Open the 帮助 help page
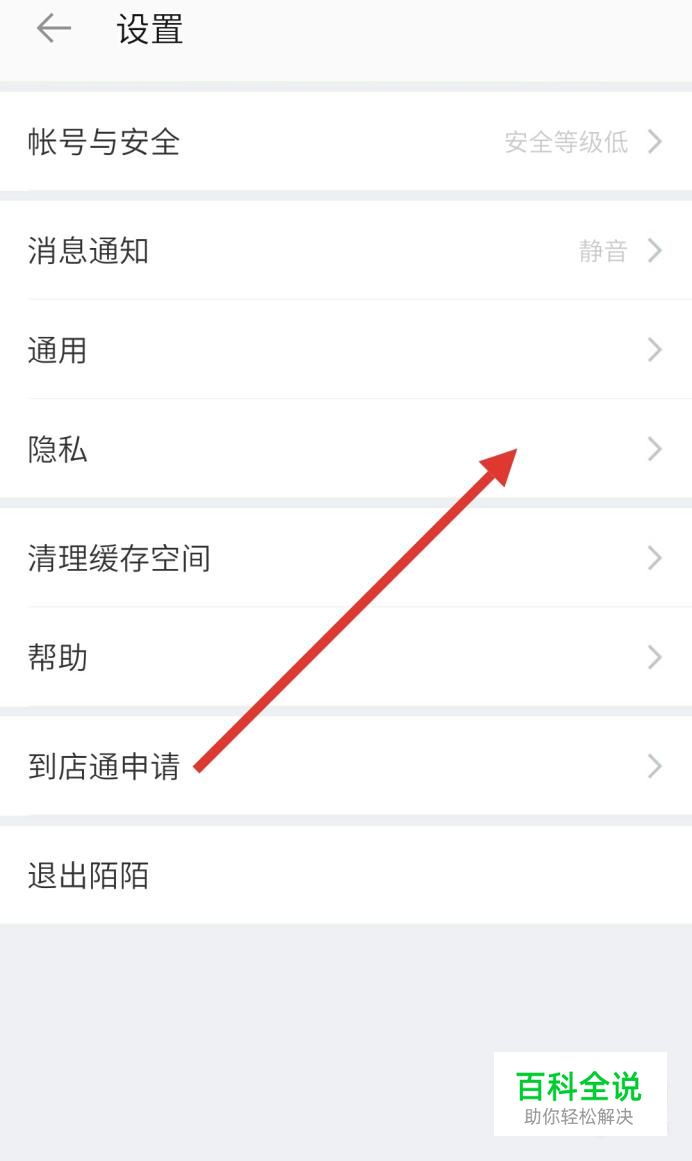Image resolution: width=692 pixels, height=1161 pixels. (345, 658)
